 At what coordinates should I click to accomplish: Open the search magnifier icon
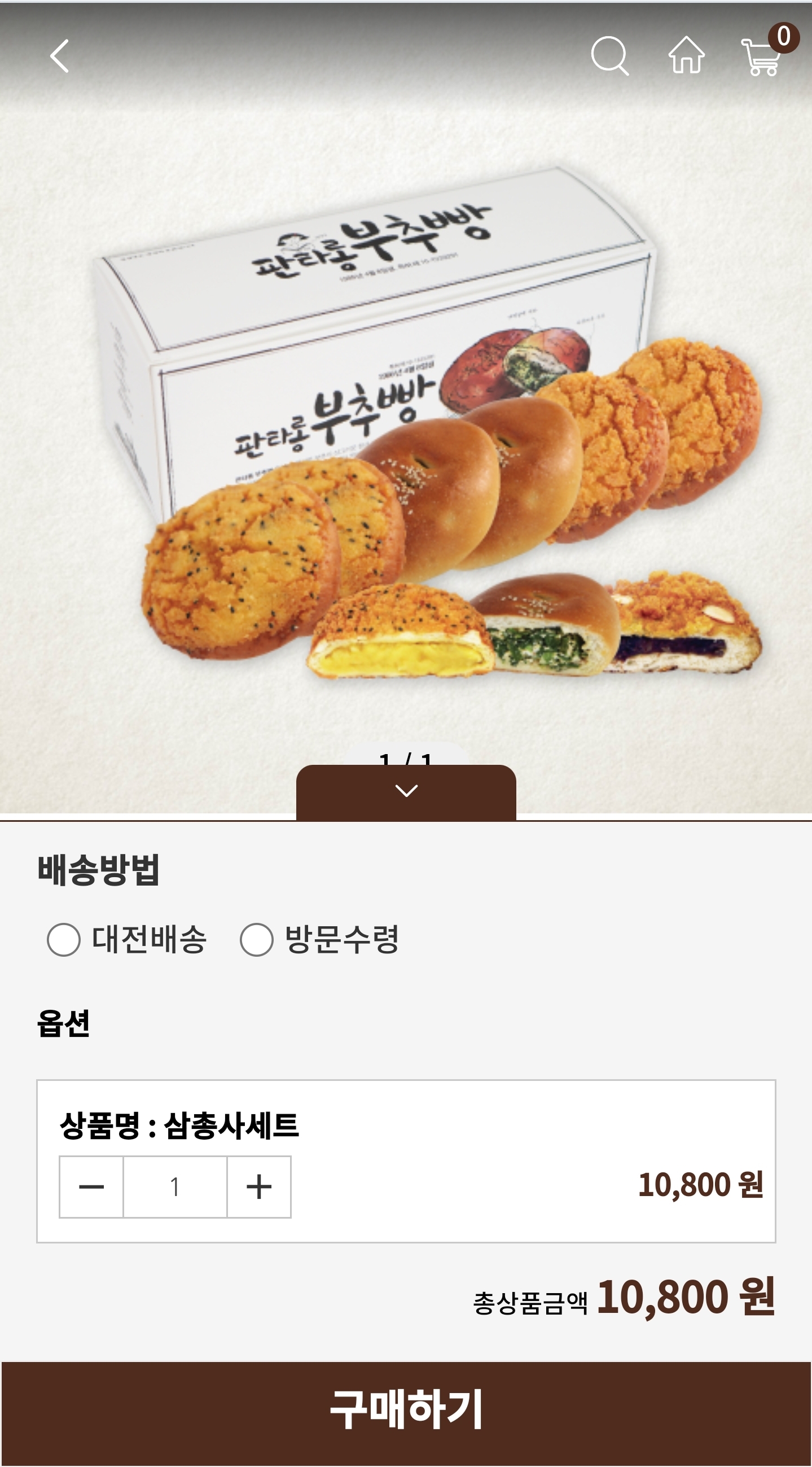[609, 56]
